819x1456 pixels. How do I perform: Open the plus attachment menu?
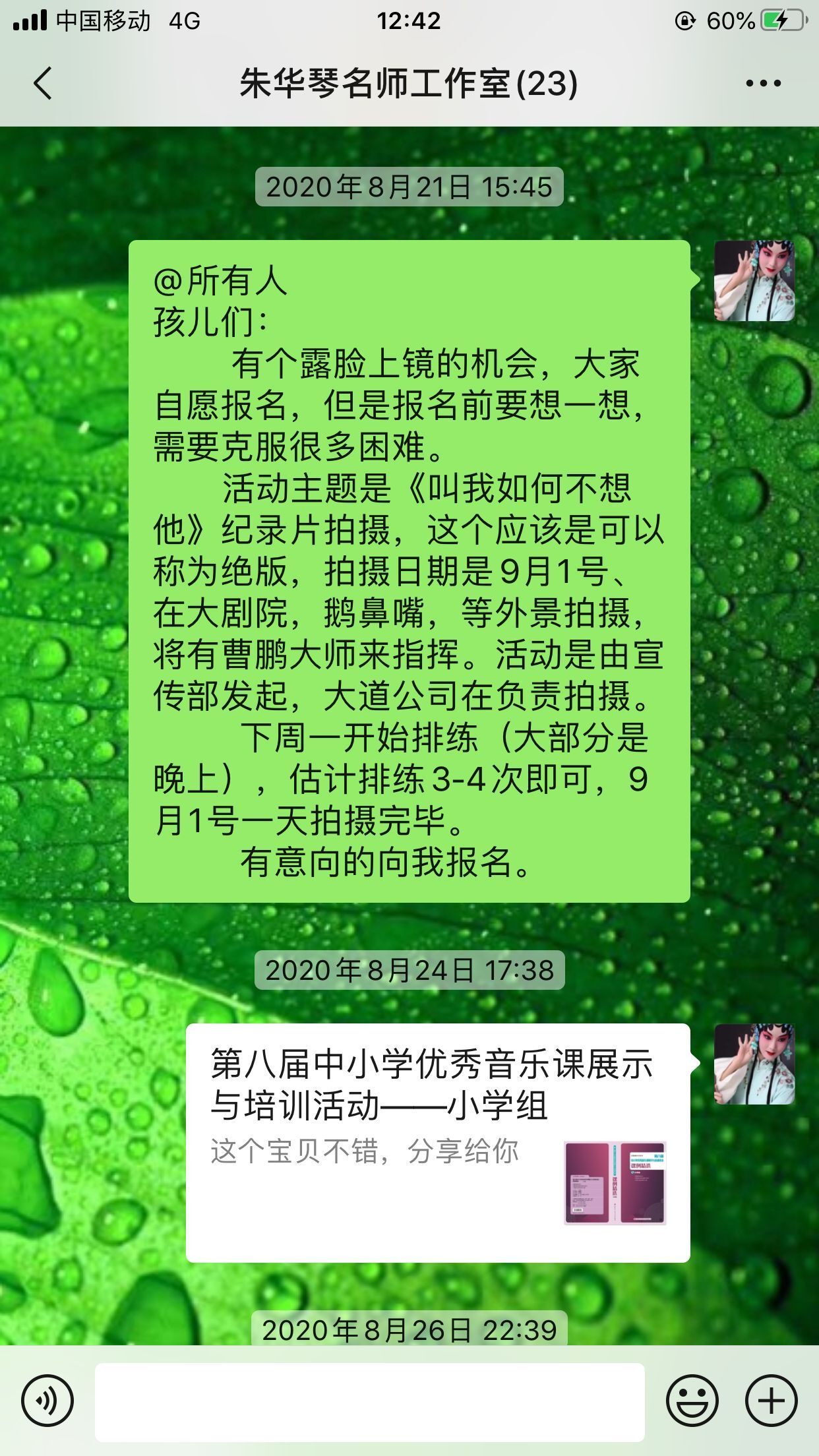coord(771,1401)
